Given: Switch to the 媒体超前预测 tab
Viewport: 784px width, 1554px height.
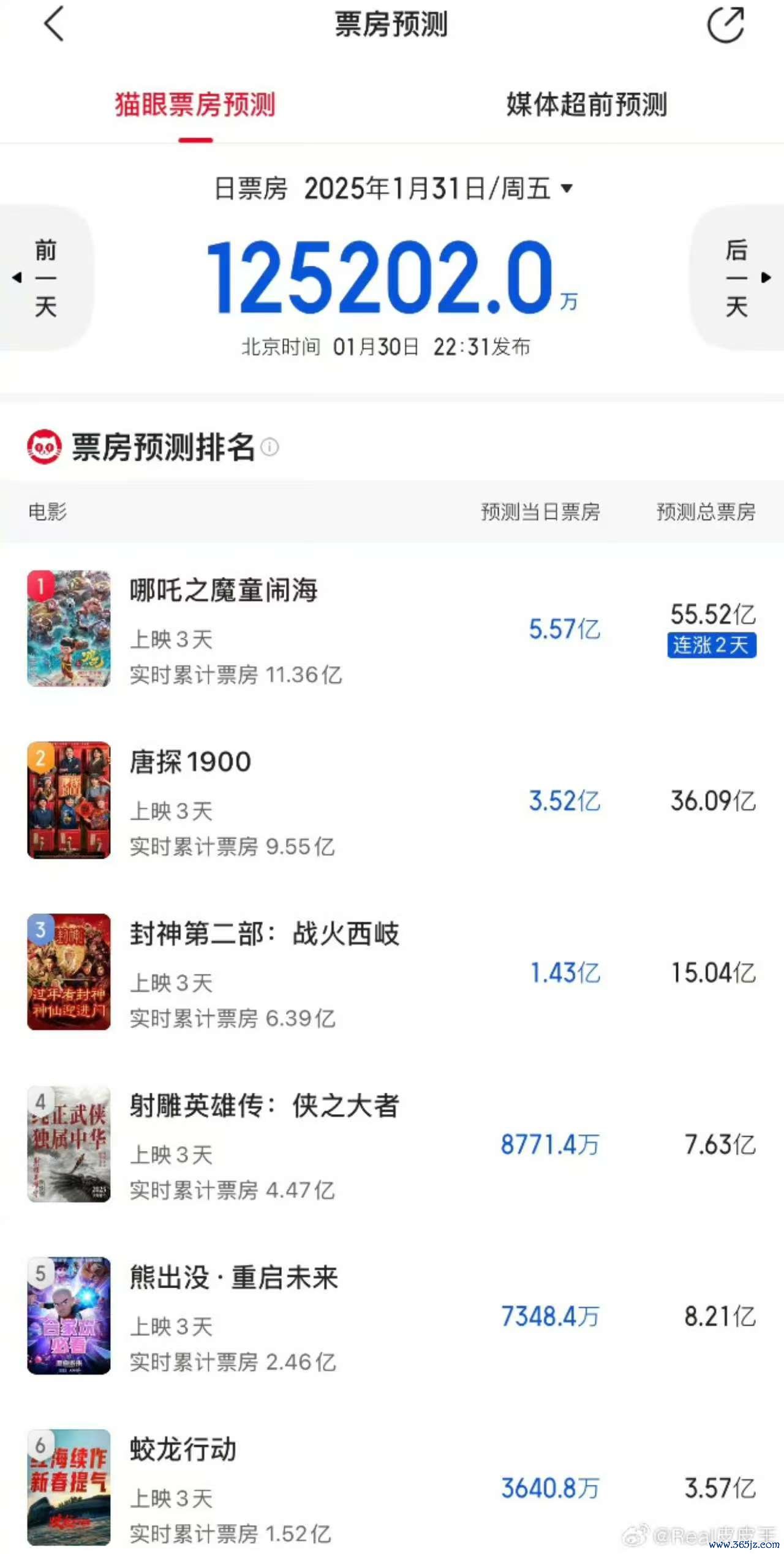Looking at the screenshot, I should 587,105.
